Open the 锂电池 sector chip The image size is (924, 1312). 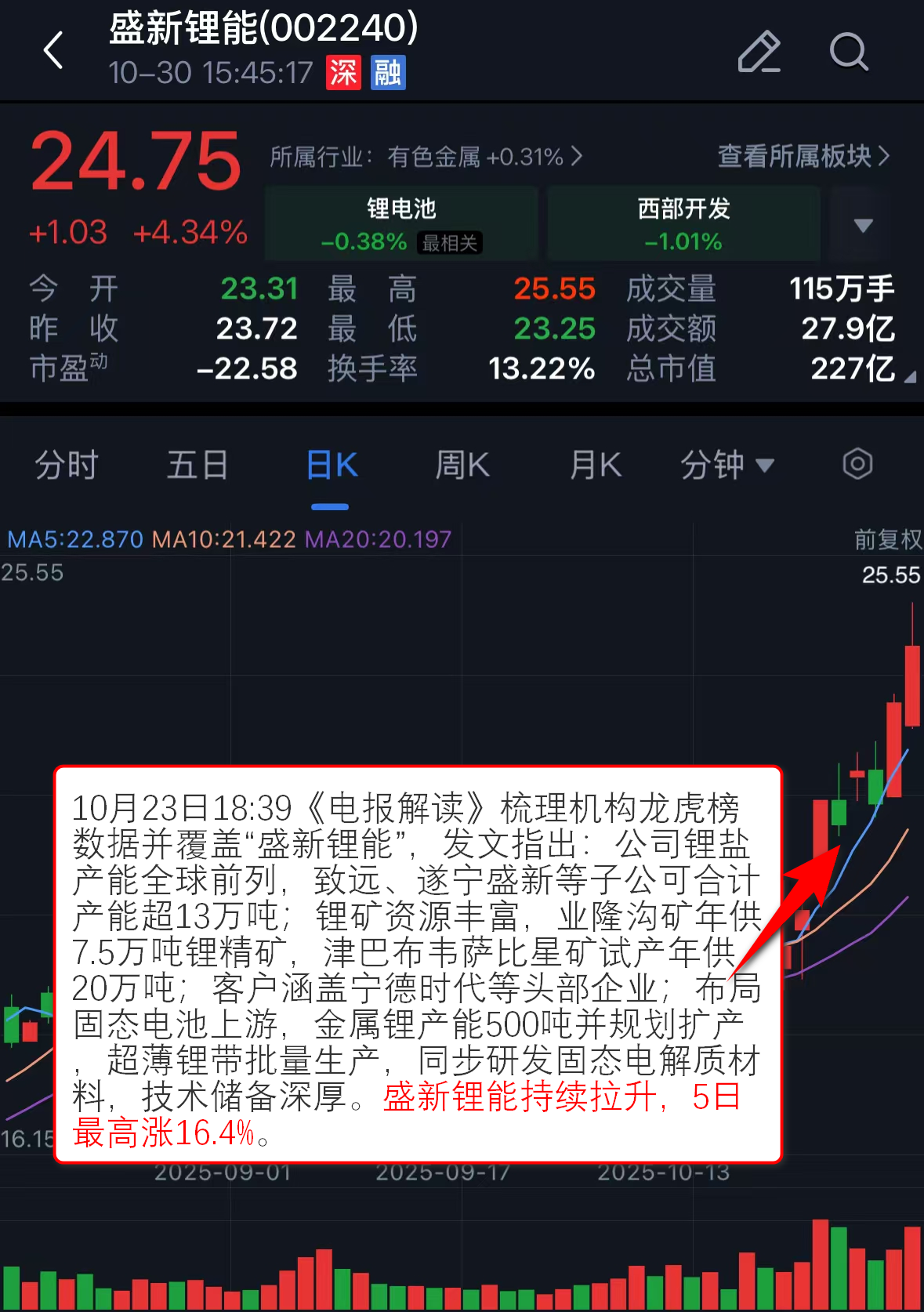click(401, 223)
